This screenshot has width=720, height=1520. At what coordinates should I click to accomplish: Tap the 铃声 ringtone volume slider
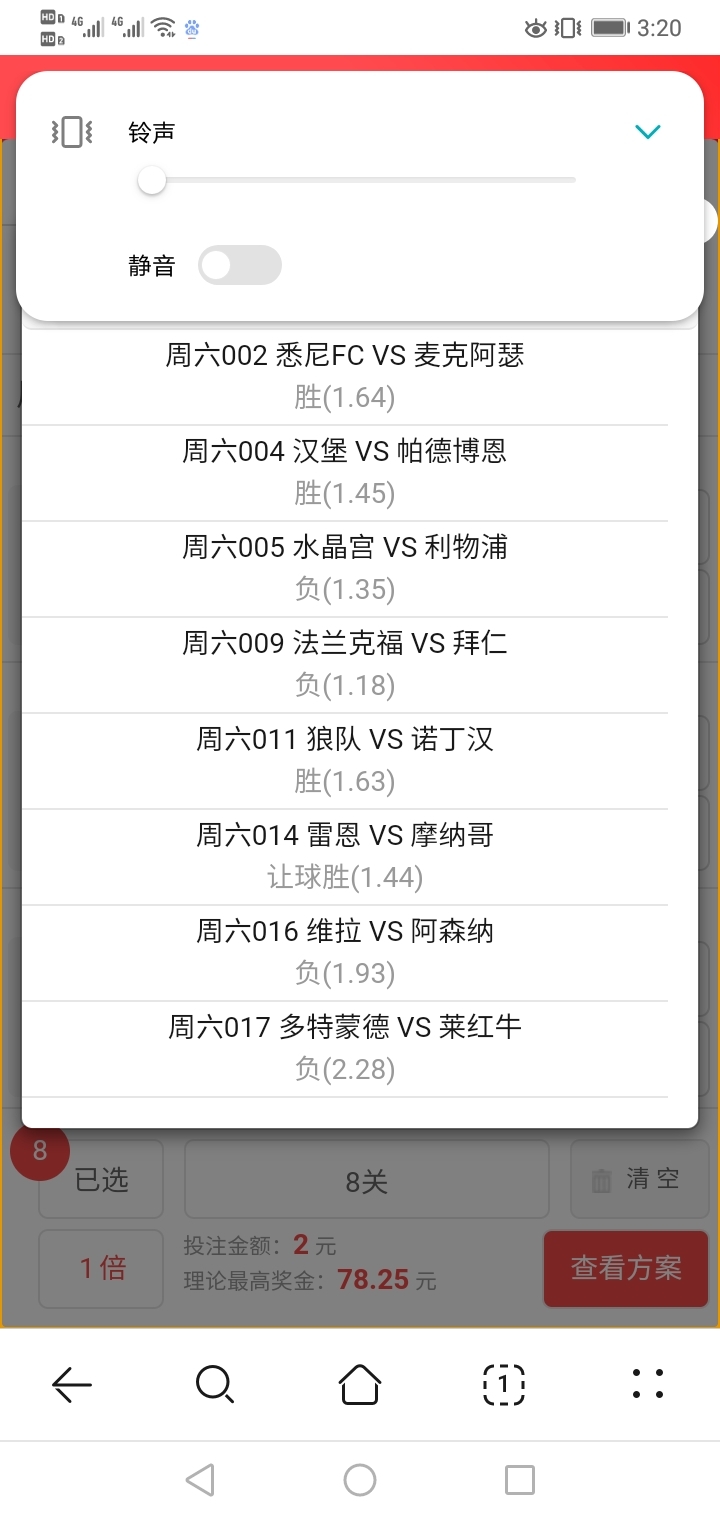coord(356,180)
